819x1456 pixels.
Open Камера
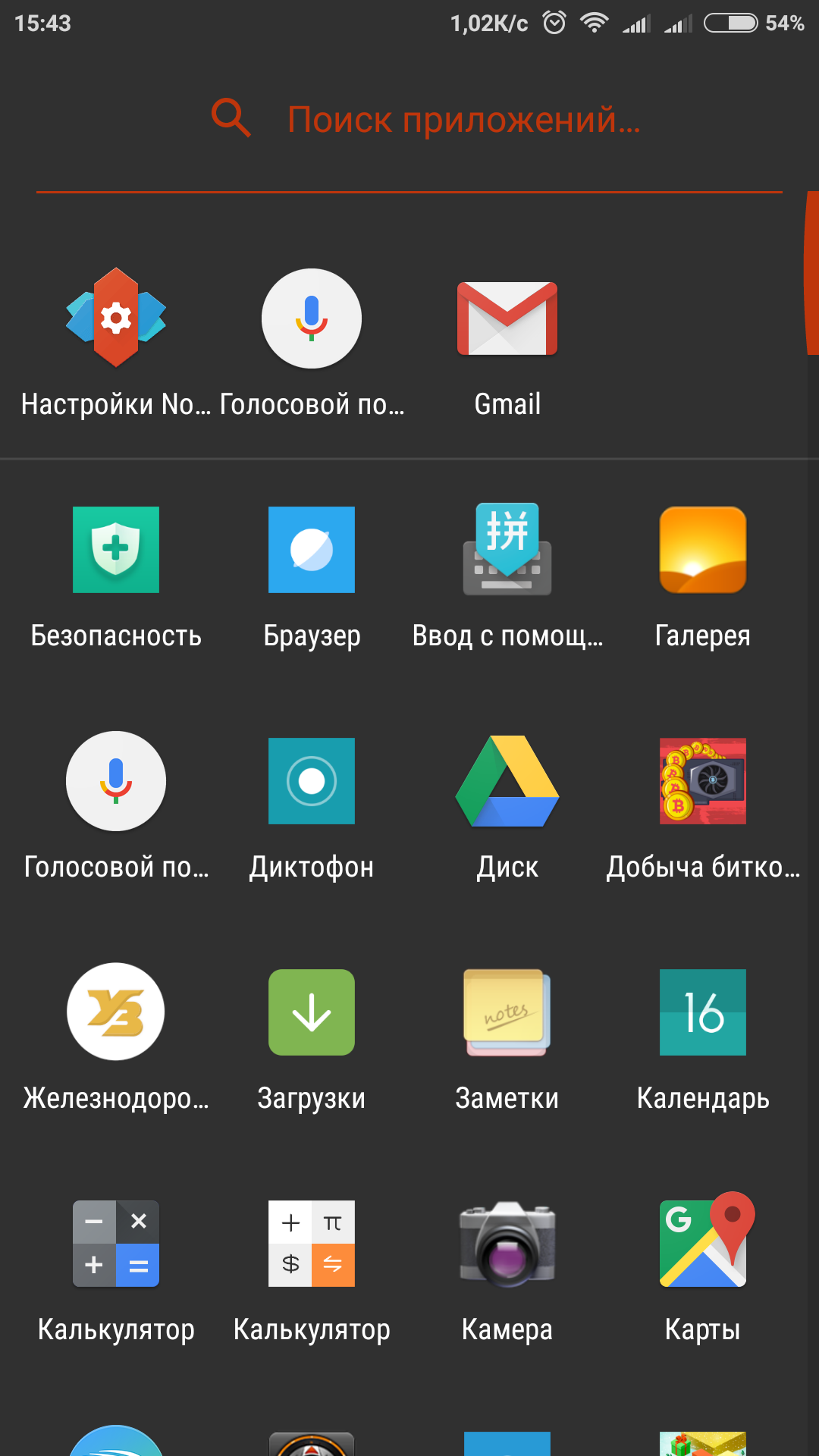(x=507, y=1244)
